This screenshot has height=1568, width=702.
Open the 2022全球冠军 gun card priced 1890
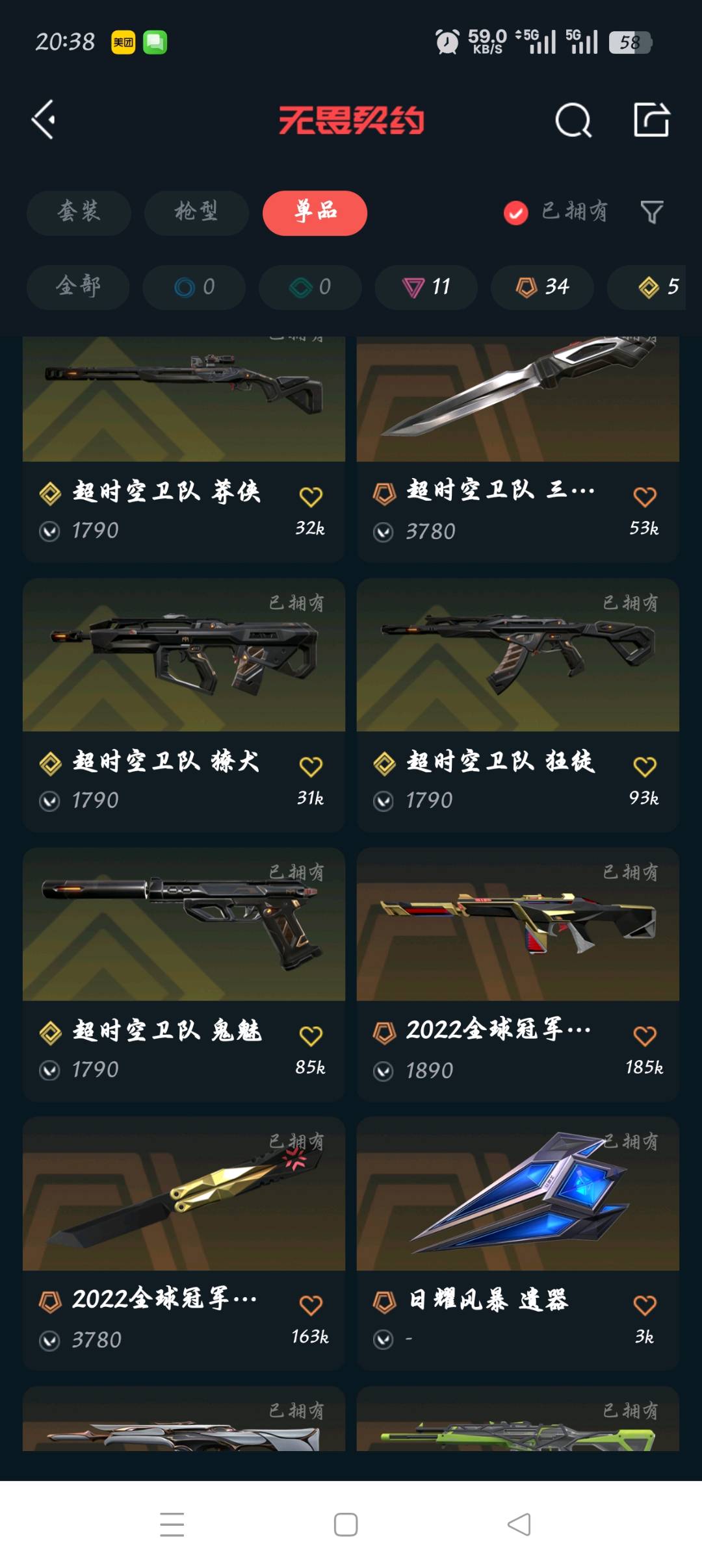(x=517, y=926)
